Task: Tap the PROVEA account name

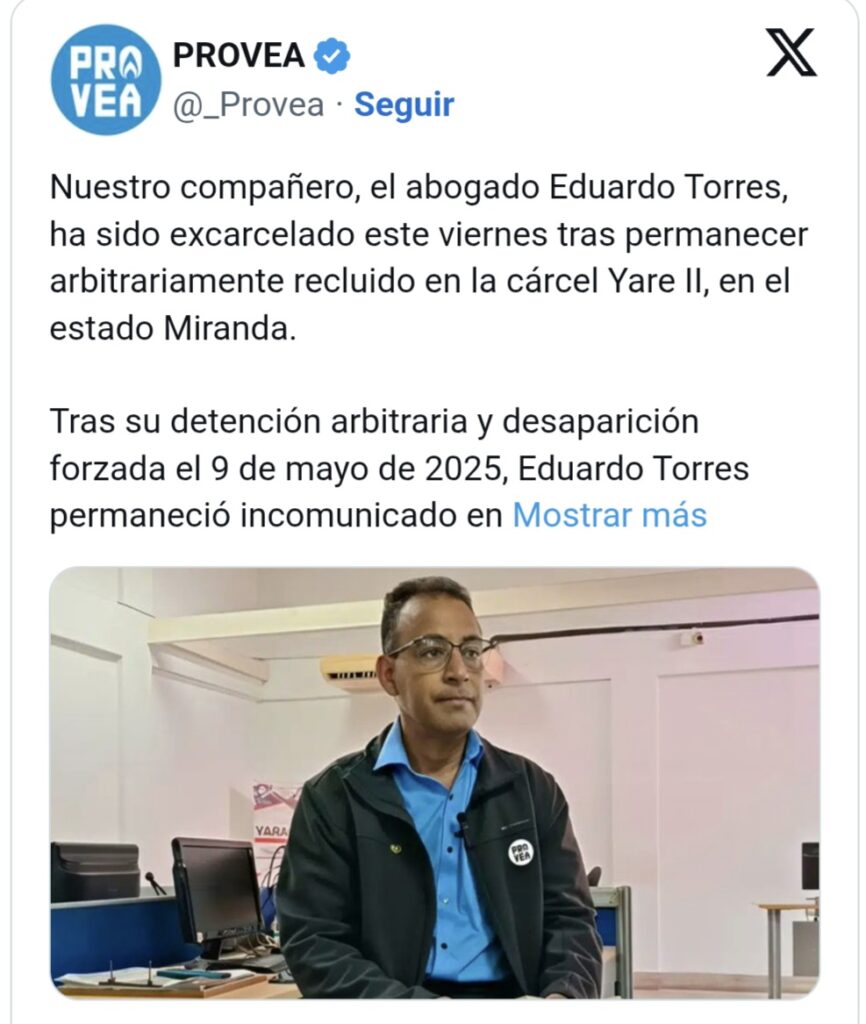Action: click(x=239, y=56)
